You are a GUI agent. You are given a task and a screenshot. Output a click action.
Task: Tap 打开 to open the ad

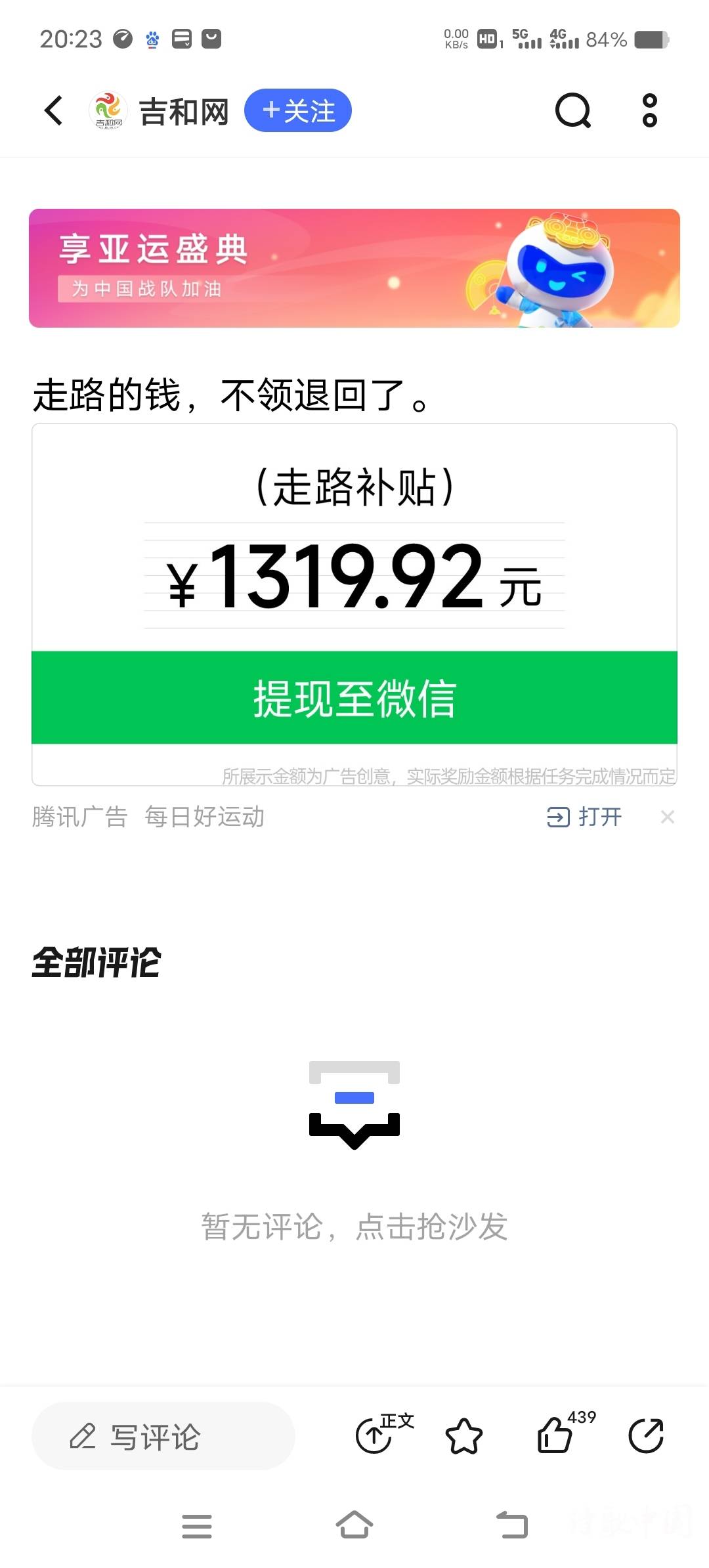click(x=585, y=817)
